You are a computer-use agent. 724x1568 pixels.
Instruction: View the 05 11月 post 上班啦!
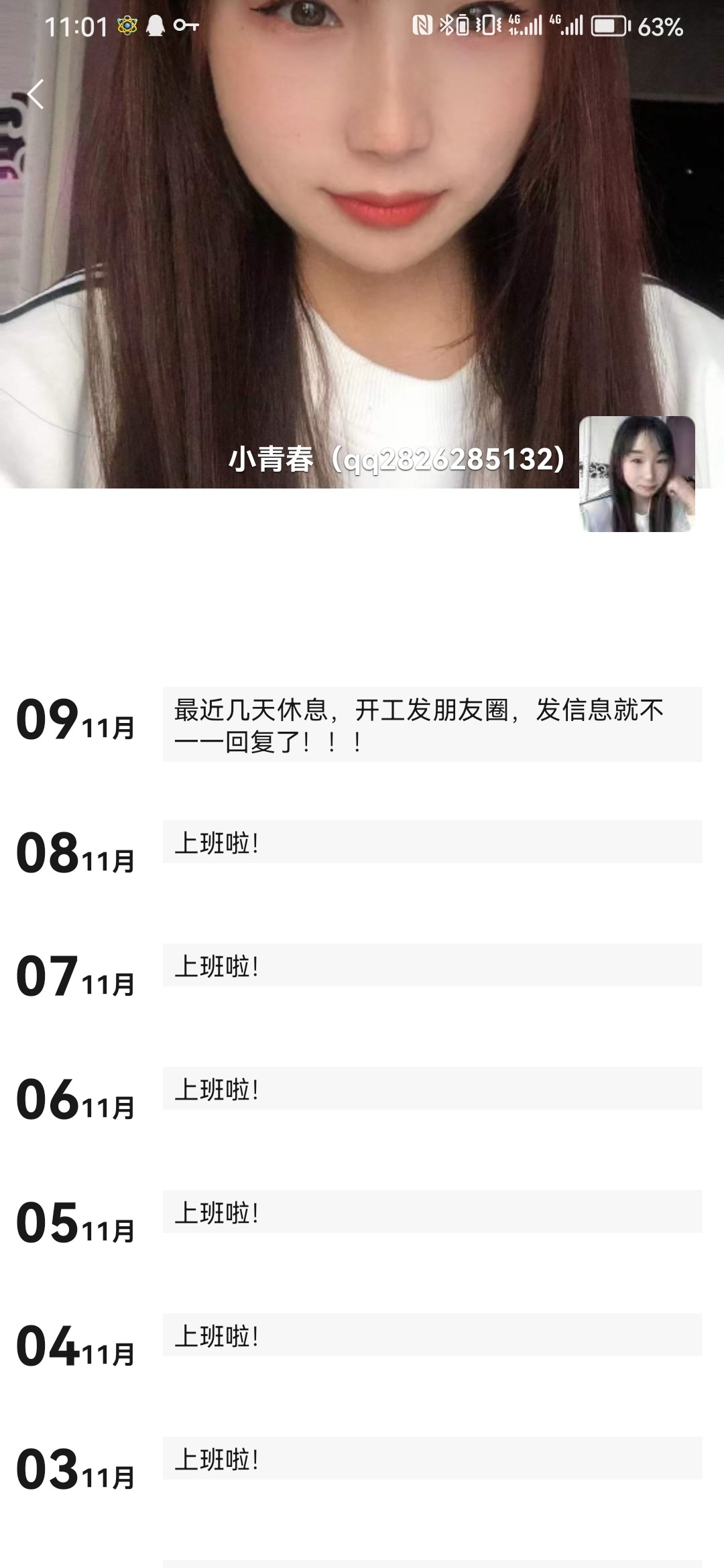(x=432, y=1212)
